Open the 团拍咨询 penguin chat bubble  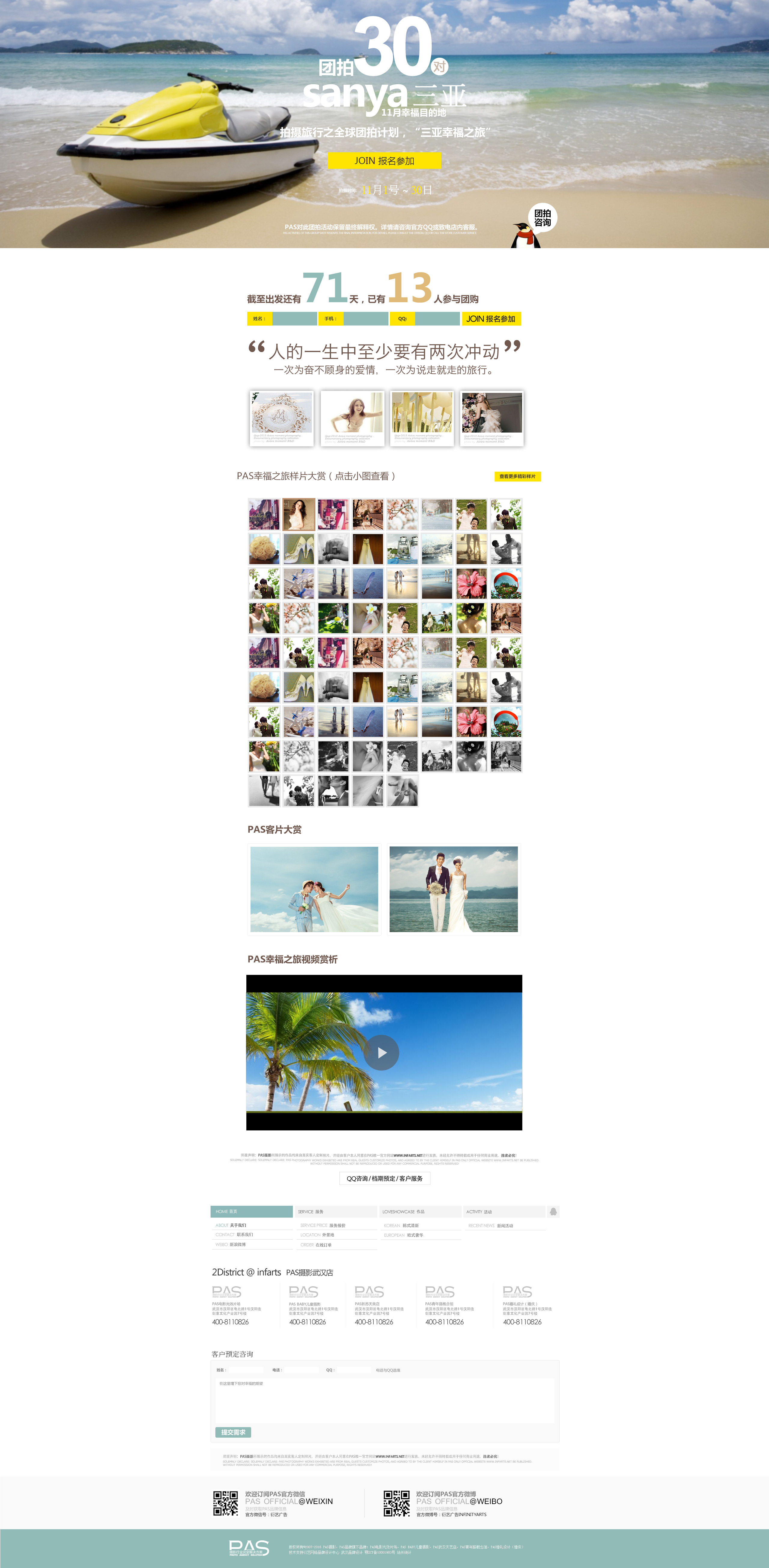[542, 218]
